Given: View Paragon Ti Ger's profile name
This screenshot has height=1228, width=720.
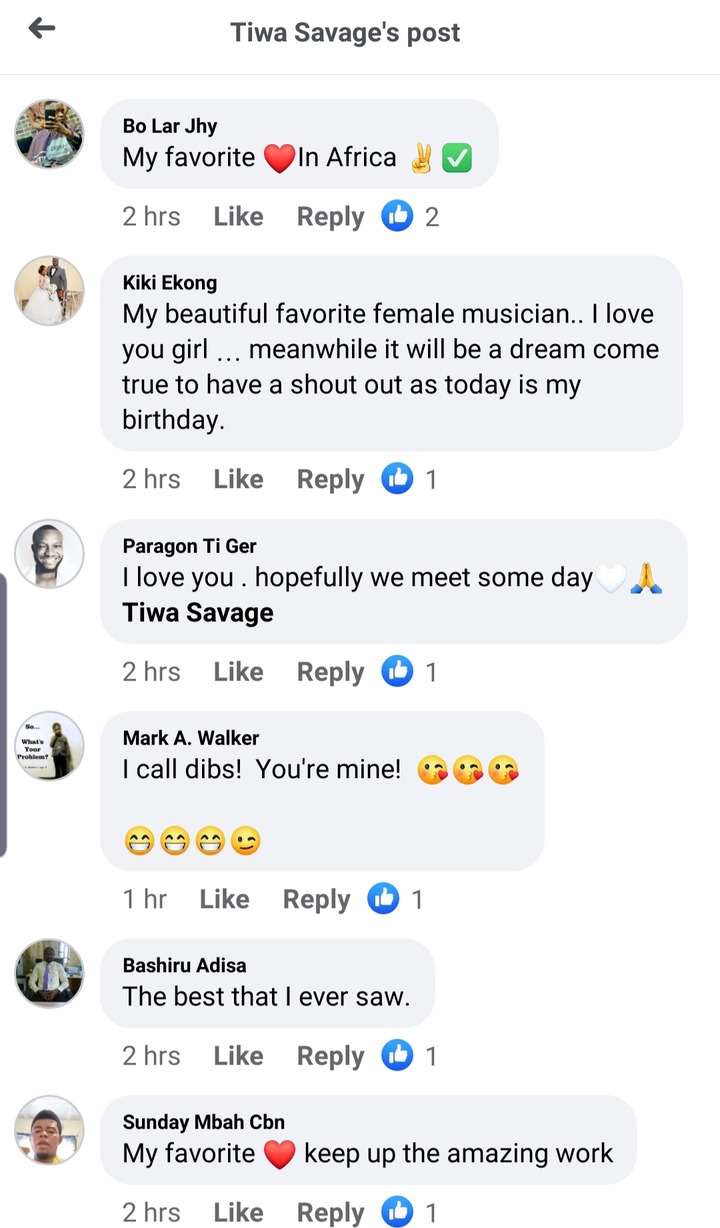Looking at the screenshot, I should tap(189, 546).
